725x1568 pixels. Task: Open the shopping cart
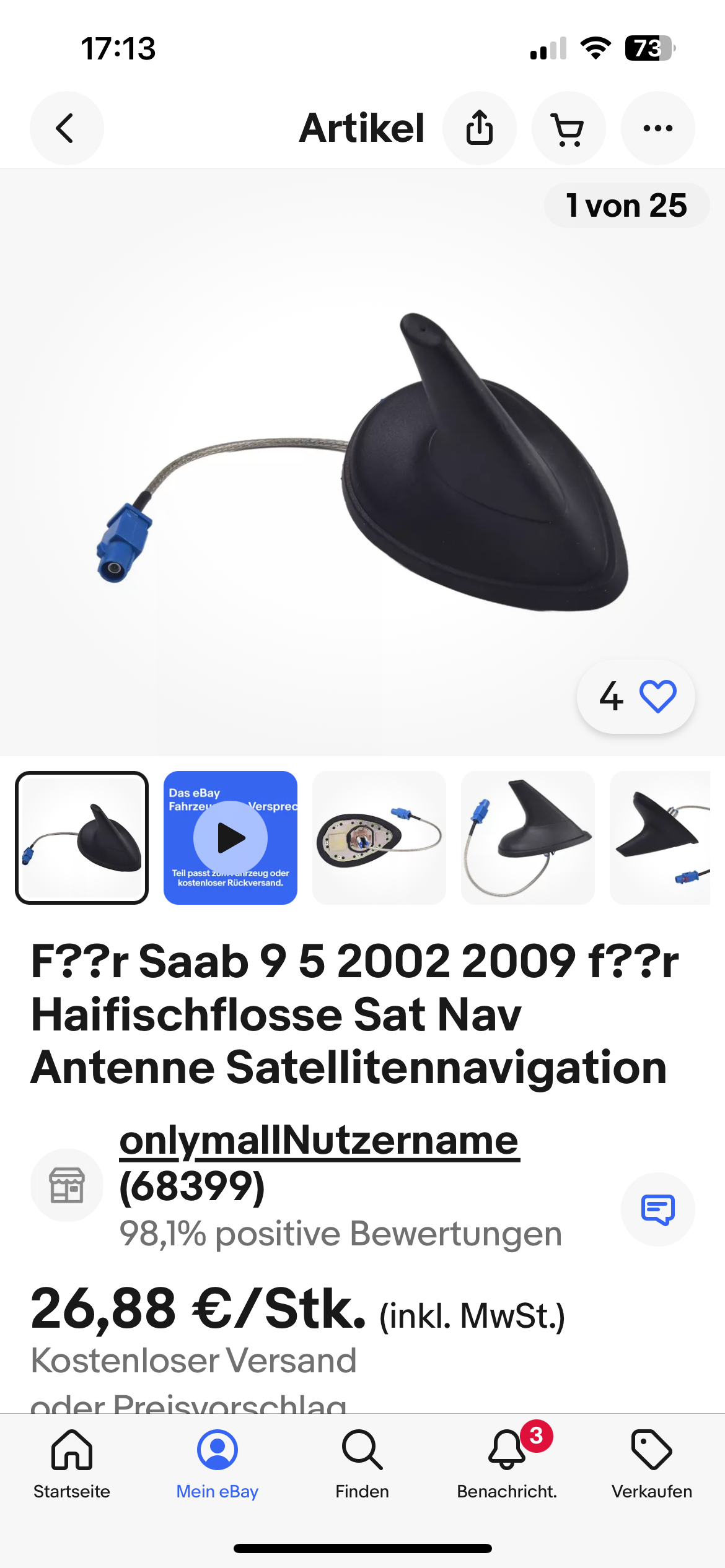point(568,128)
